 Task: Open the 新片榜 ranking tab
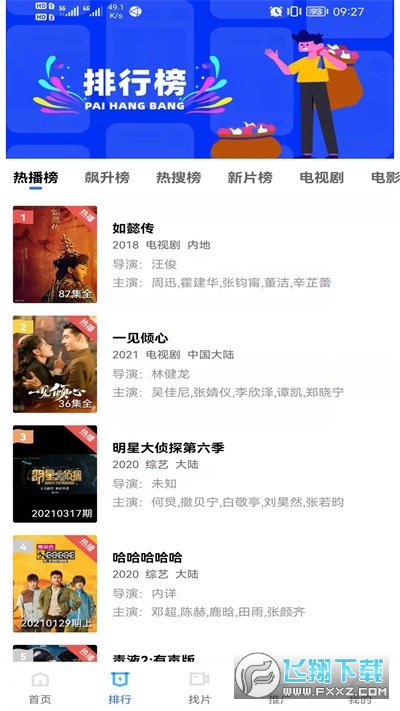point(250,177)
